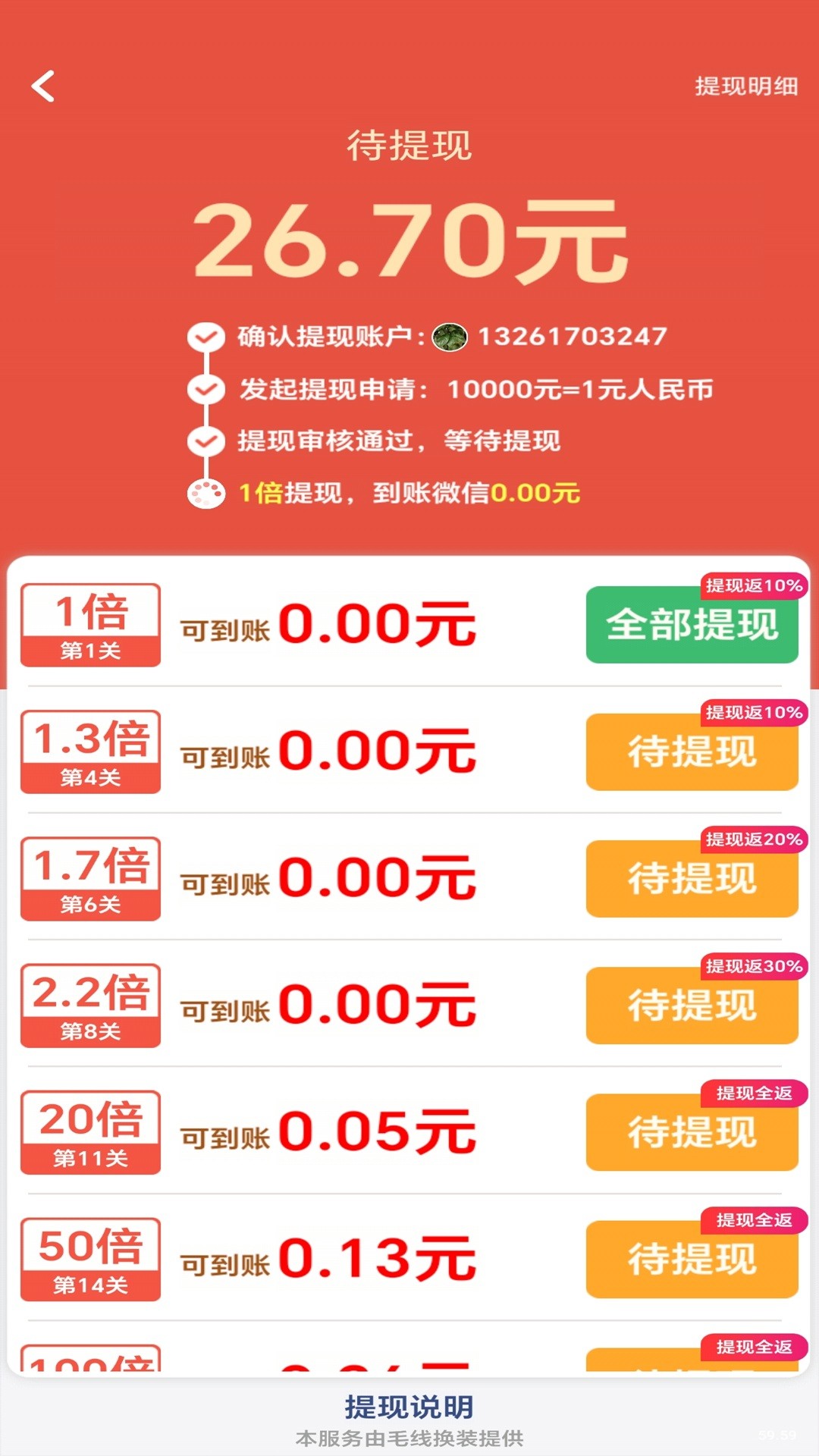
Task: Click the phone number 13261703247
Action: pyautogui.click(x=575, y=336)
